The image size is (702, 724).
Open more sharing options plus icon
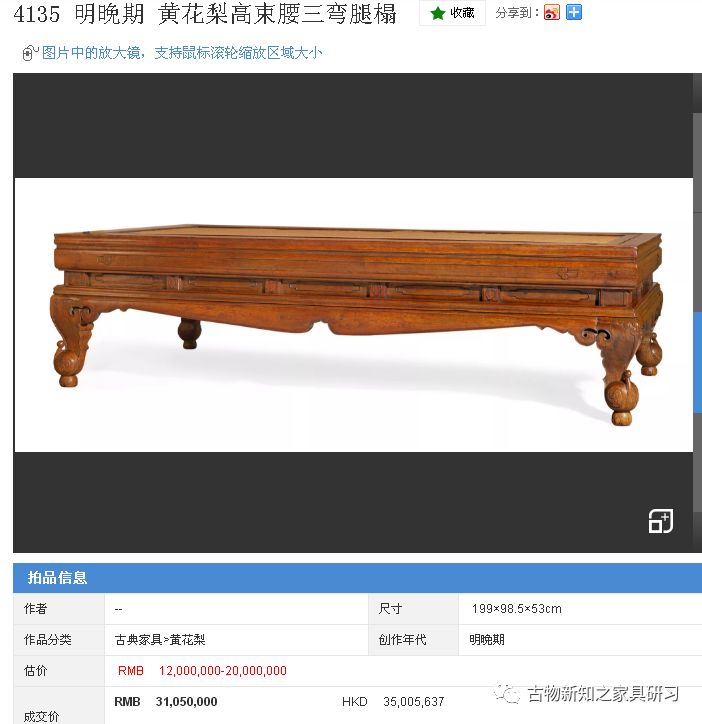(573, 13)
